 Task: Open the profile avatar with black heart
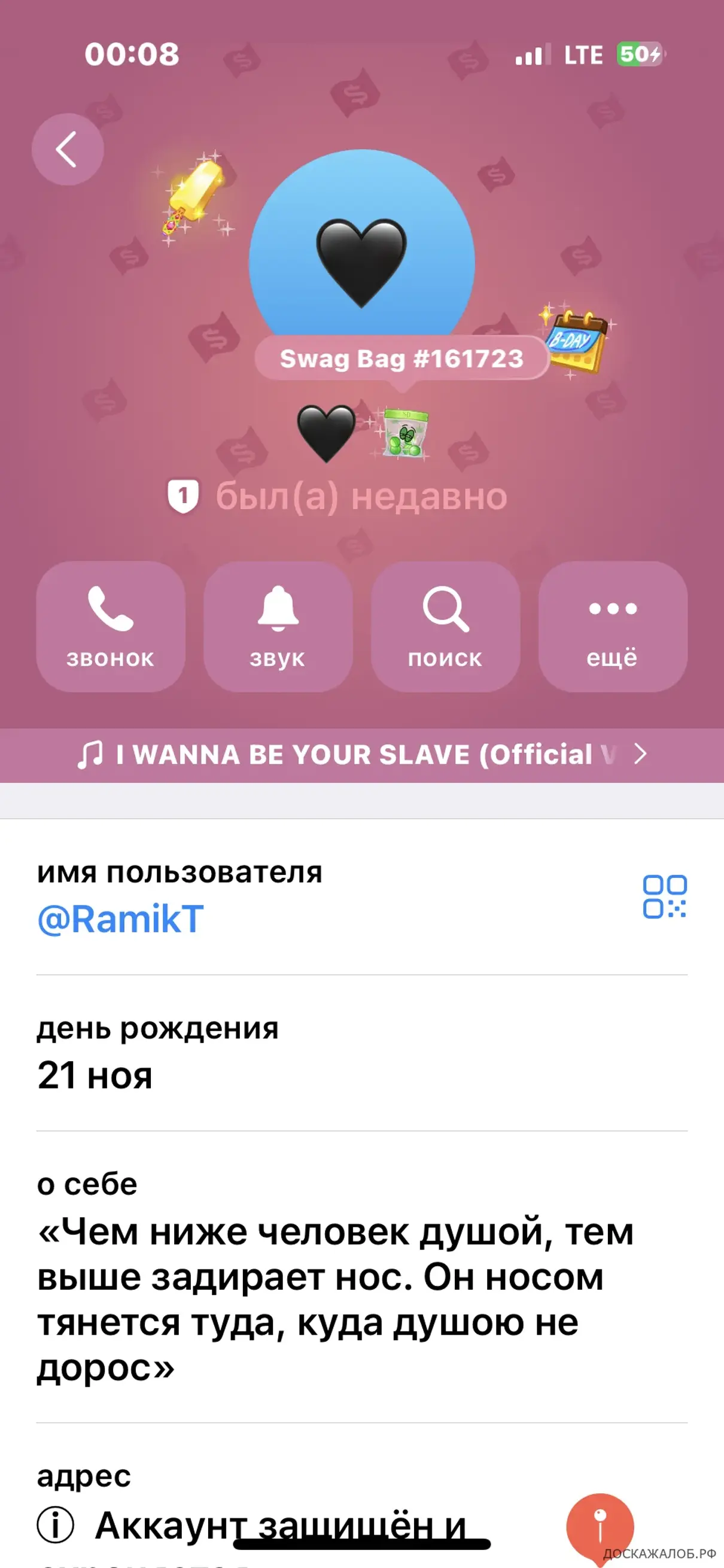click(361, 256)
